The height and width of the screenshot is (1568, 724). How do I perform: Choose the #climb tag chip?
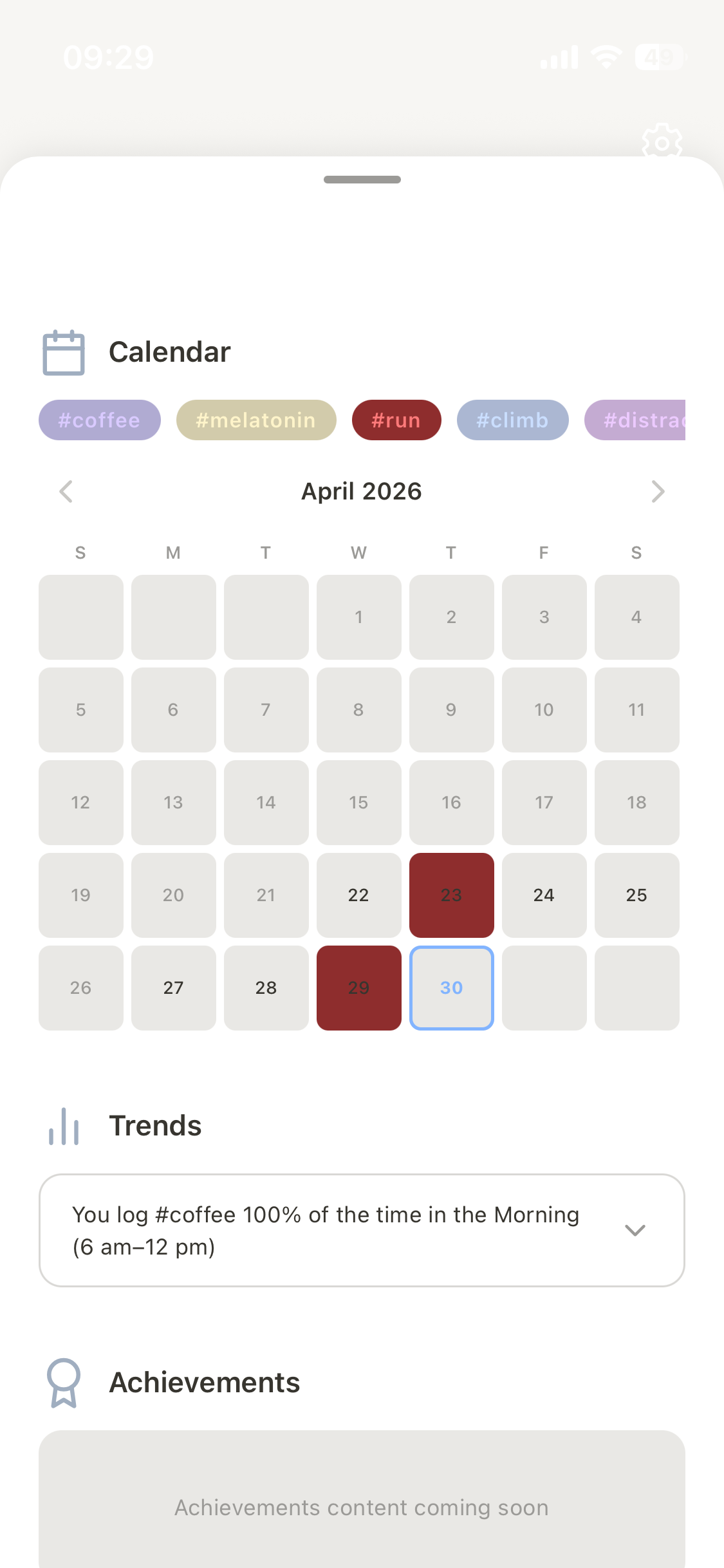click(512, 420)
